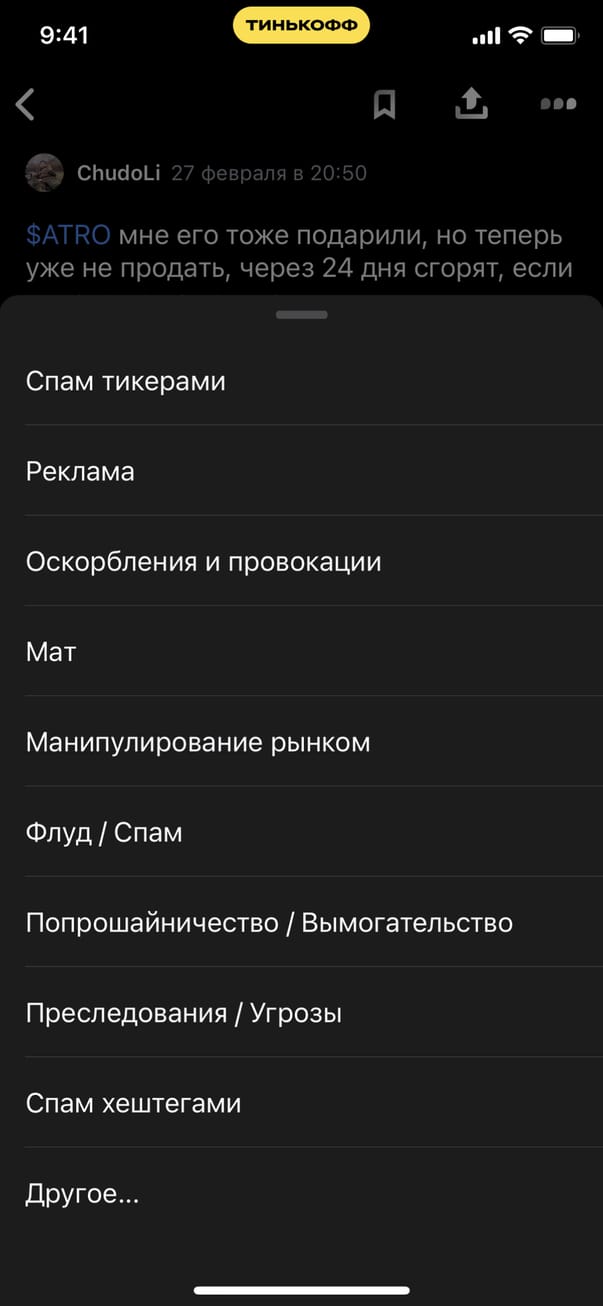The width and height of the screenshot is (603, 1306).
Task: Select Манипулирование рынком option
Action: [x=198, y=742]
